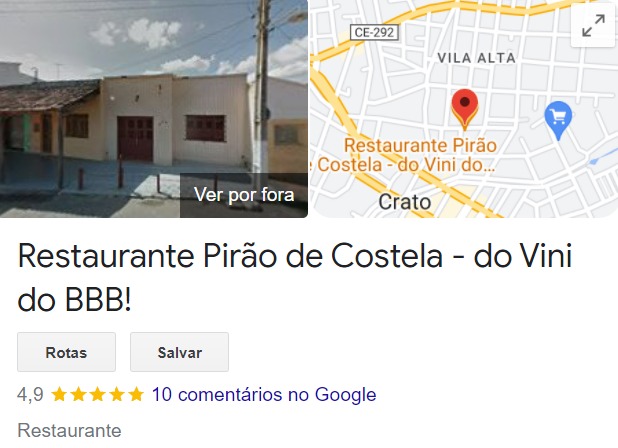The width and height of the screenshot is (618, 448).
Task: Save this restaurant with Salvar
Action: pyautogui.click(x=180, y=352)
